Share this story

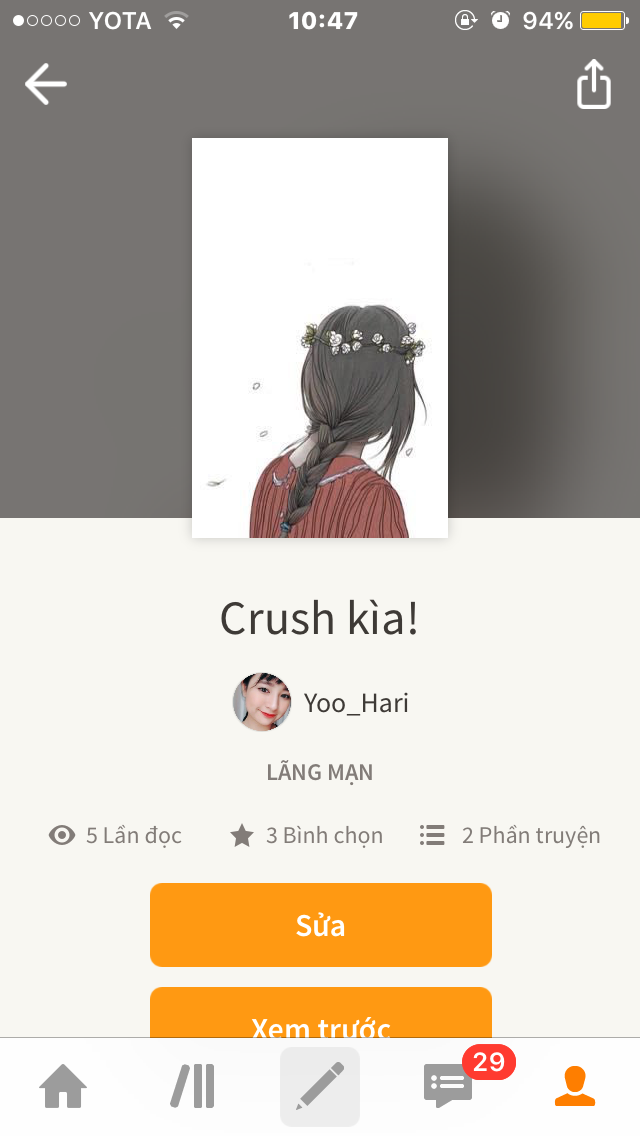coord(593,85)
